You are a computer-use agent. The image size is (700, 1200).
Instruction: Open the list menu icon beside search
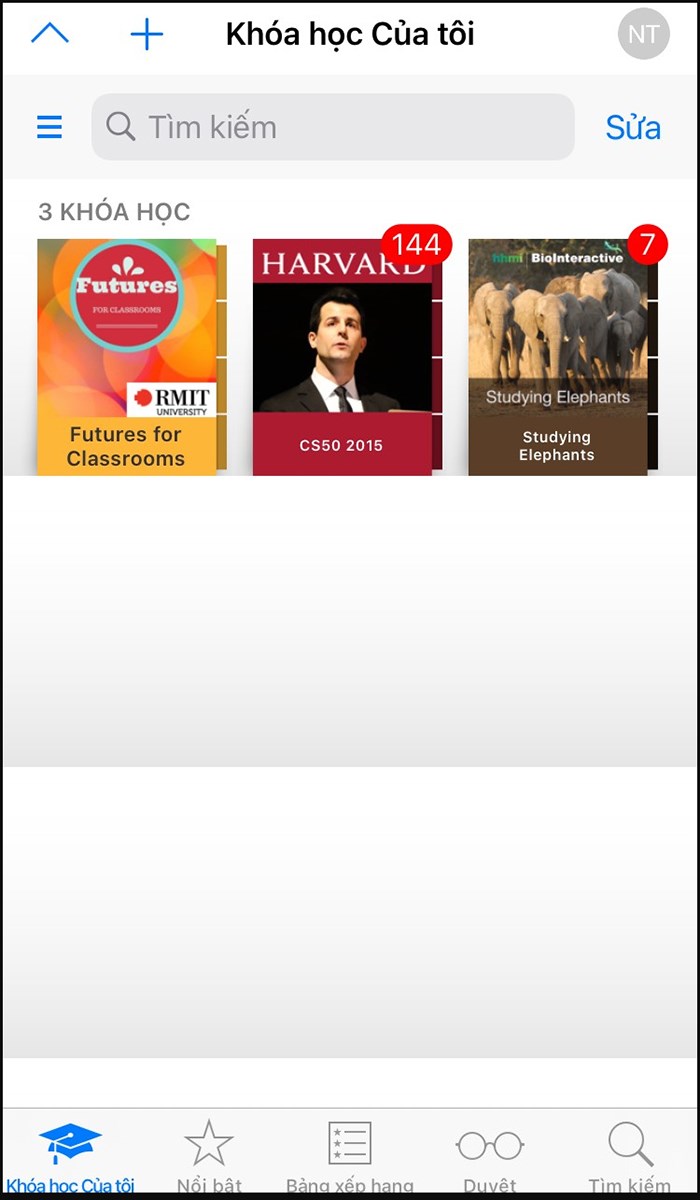pos(50,127)
